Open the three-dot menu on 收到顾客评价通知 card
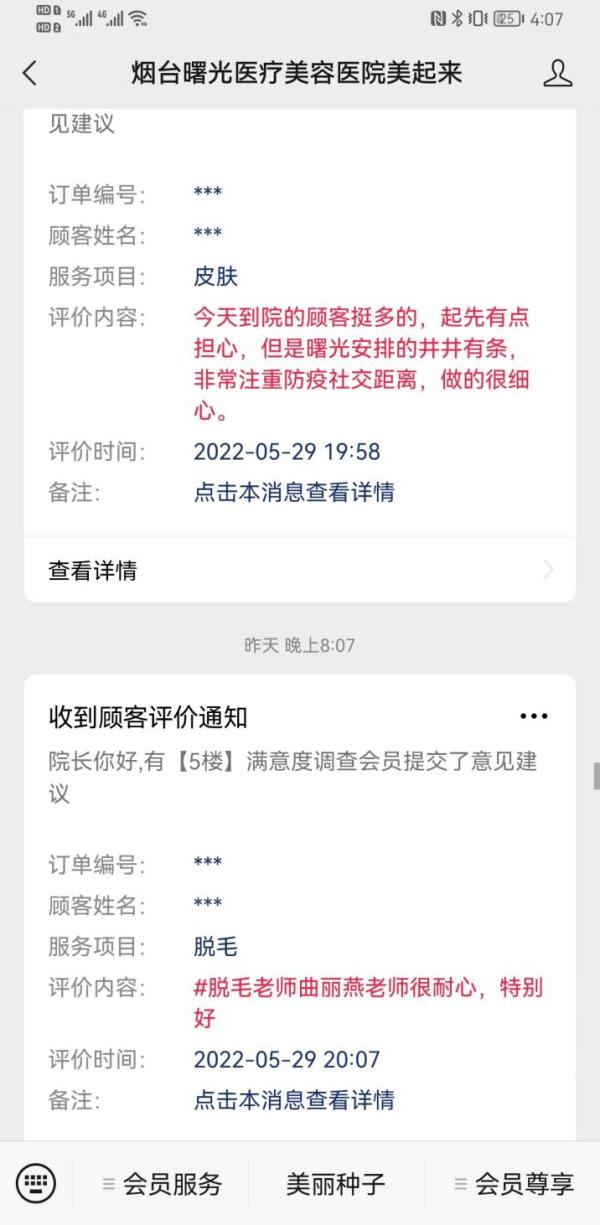600x1225 pixels. point(534,716)
